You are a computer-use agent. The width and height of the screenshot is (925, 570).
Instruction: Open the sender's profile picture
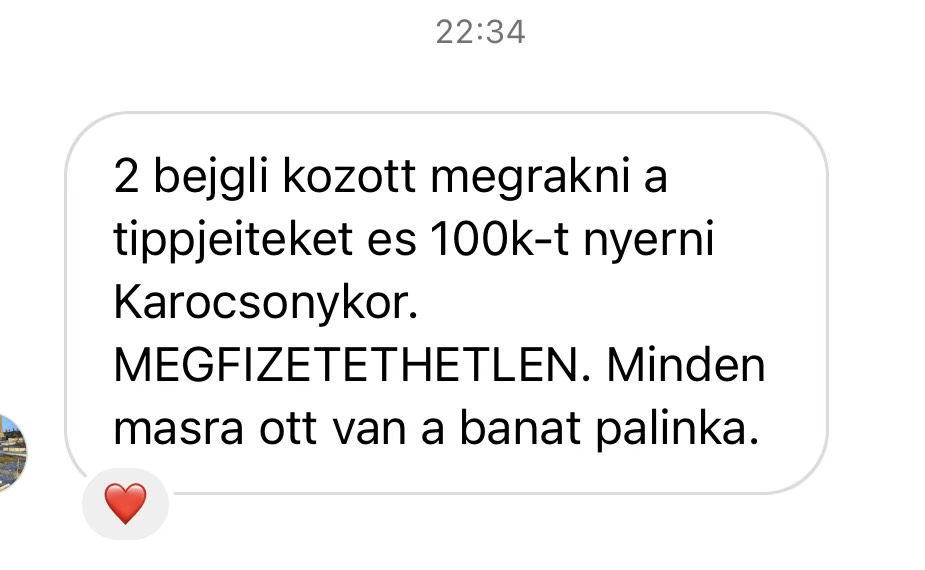(12, 452)
